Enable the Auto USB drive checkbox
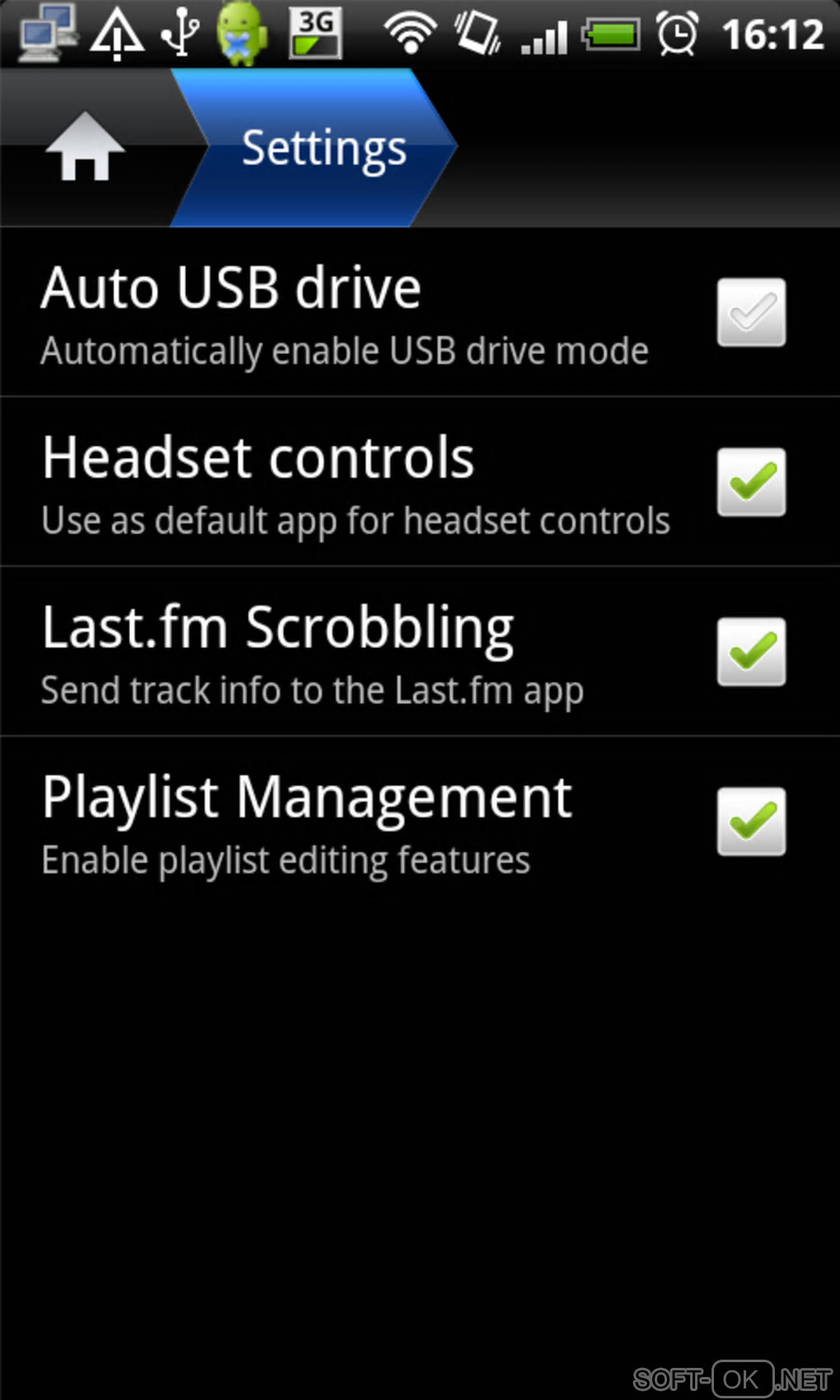Viewport: 840px width, 1400px height. pos(750,313)
